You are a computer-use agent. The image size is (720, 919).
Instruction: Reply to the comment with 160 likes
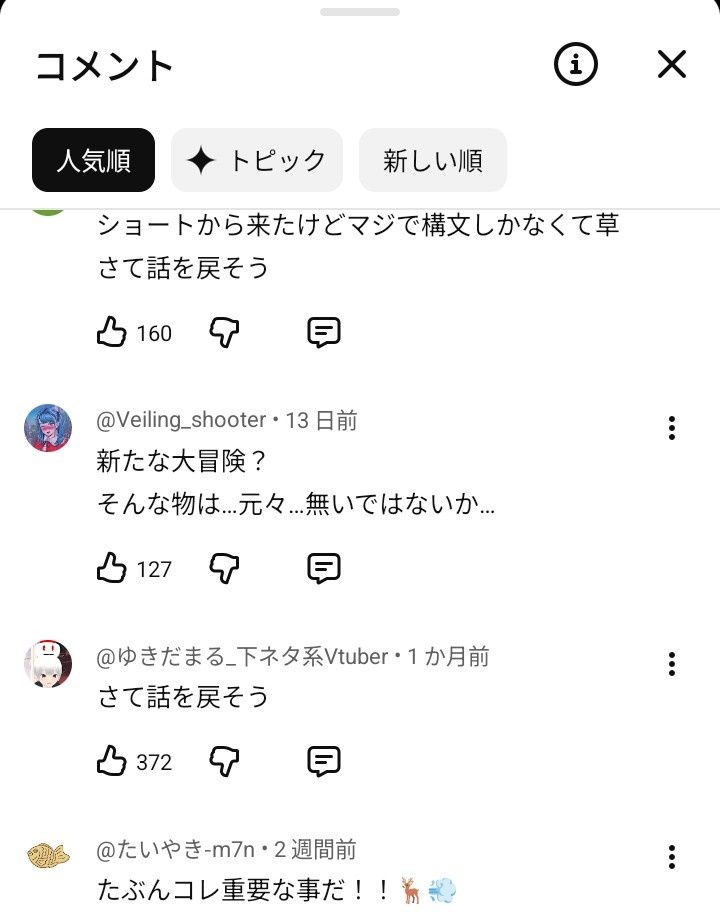point(323,333)
